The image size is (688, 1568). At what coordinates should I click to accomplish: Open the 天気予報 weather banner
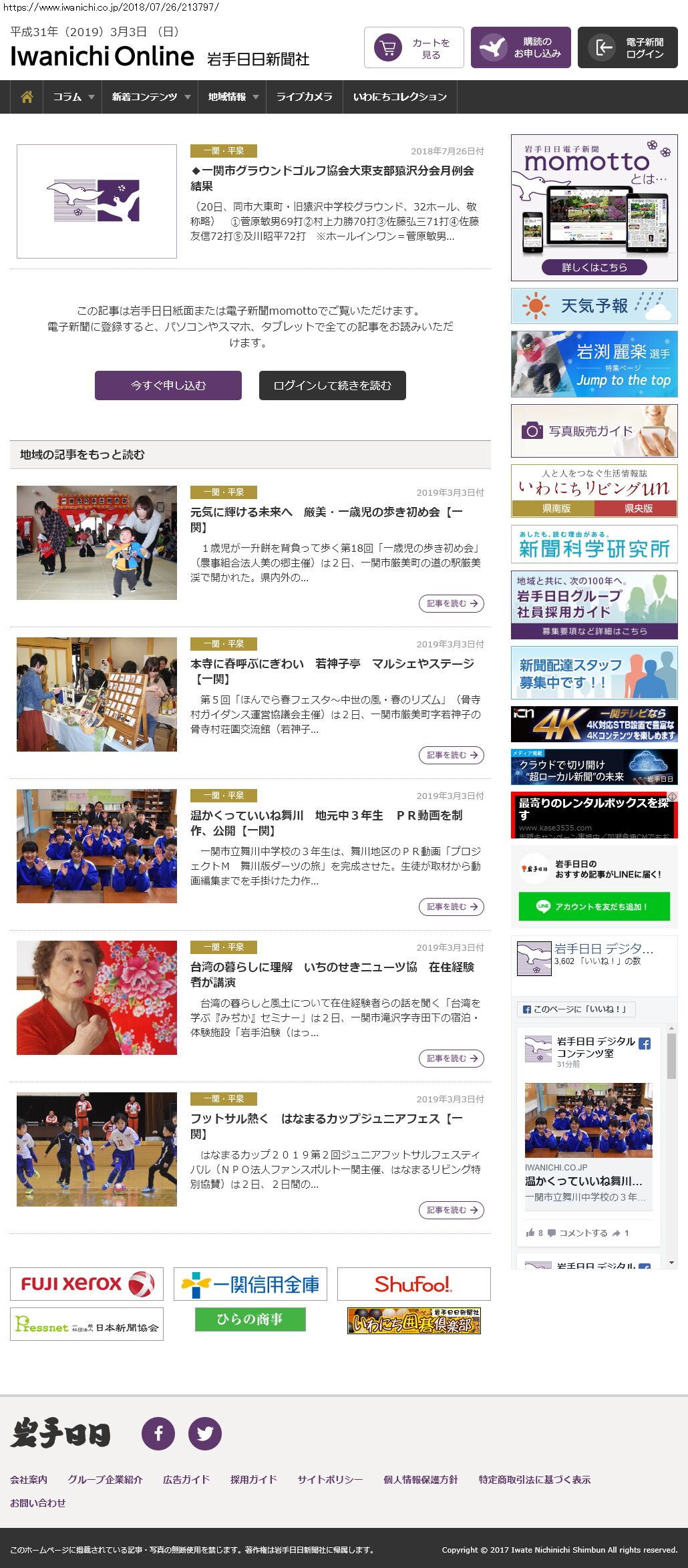coord(594,306)
